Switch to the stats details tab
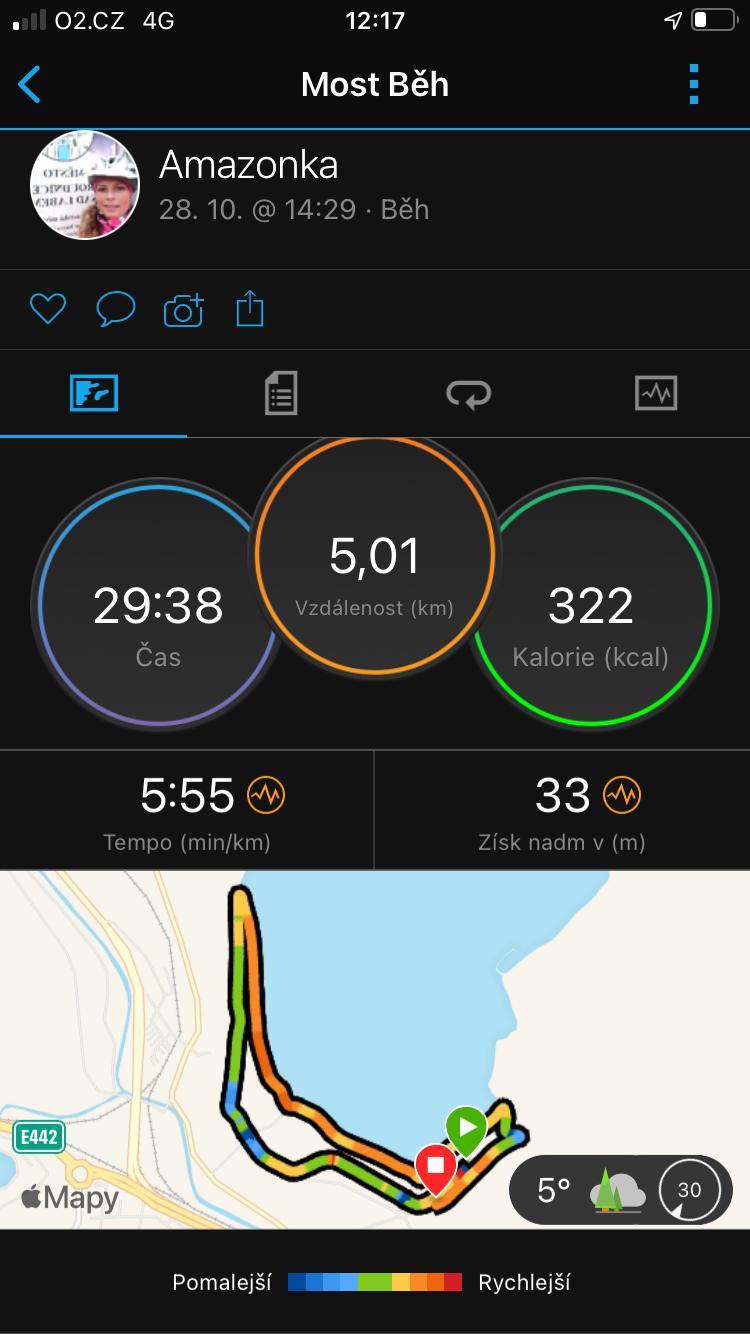This screenshot has width=750, height=1334. click(281, 393)
